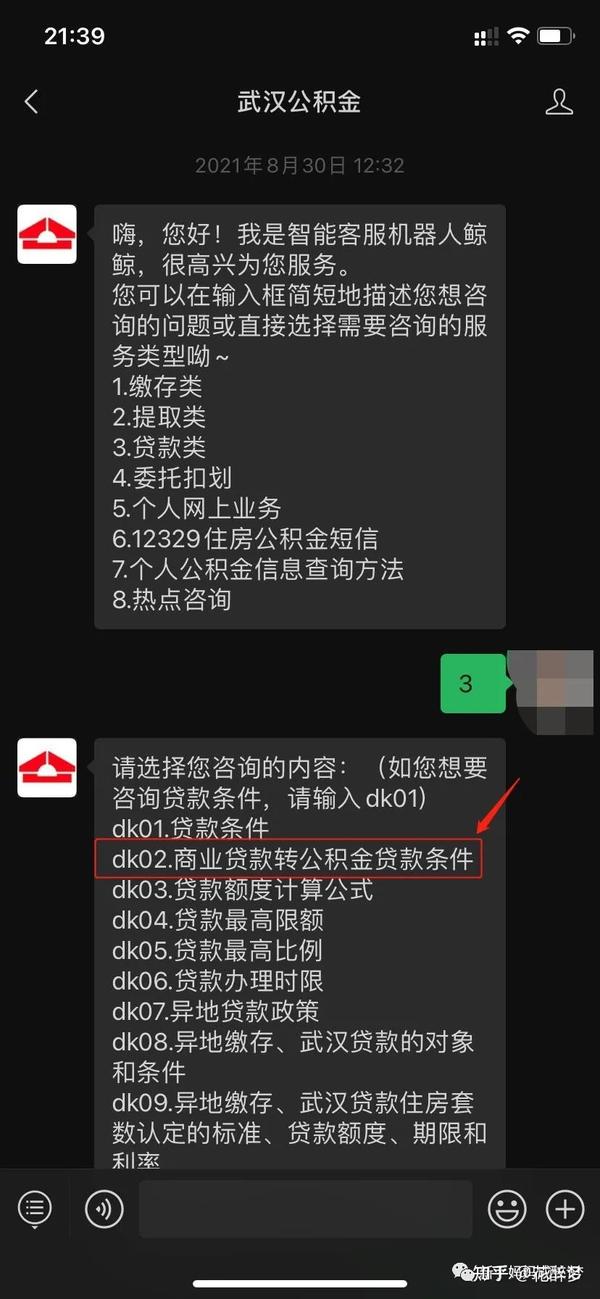Tap the 武汉公积金 avatar on greeting message
This screenshot has width=600, height=1299.
click(47, 234)
